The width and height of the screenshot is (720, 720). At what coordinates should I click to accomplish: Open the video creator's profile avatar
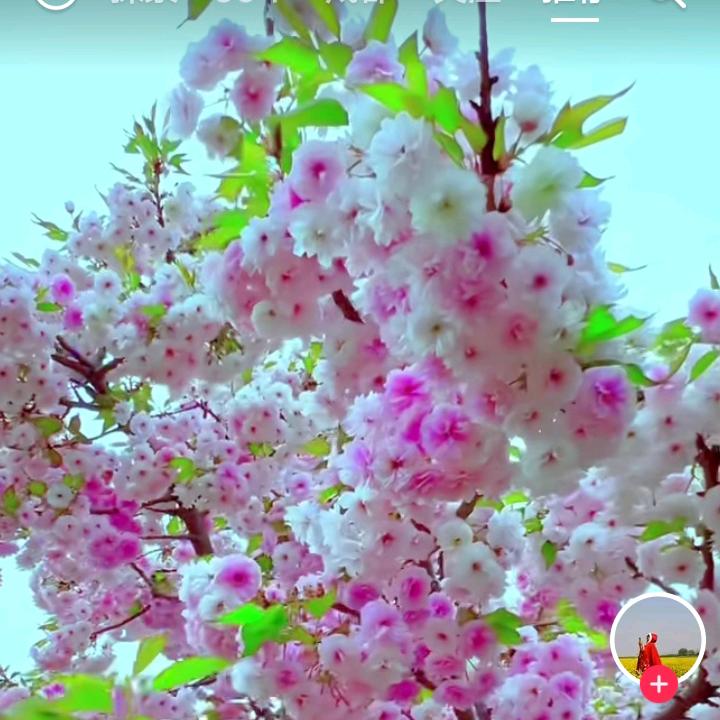pyautogui.click(x=657, y=637)
